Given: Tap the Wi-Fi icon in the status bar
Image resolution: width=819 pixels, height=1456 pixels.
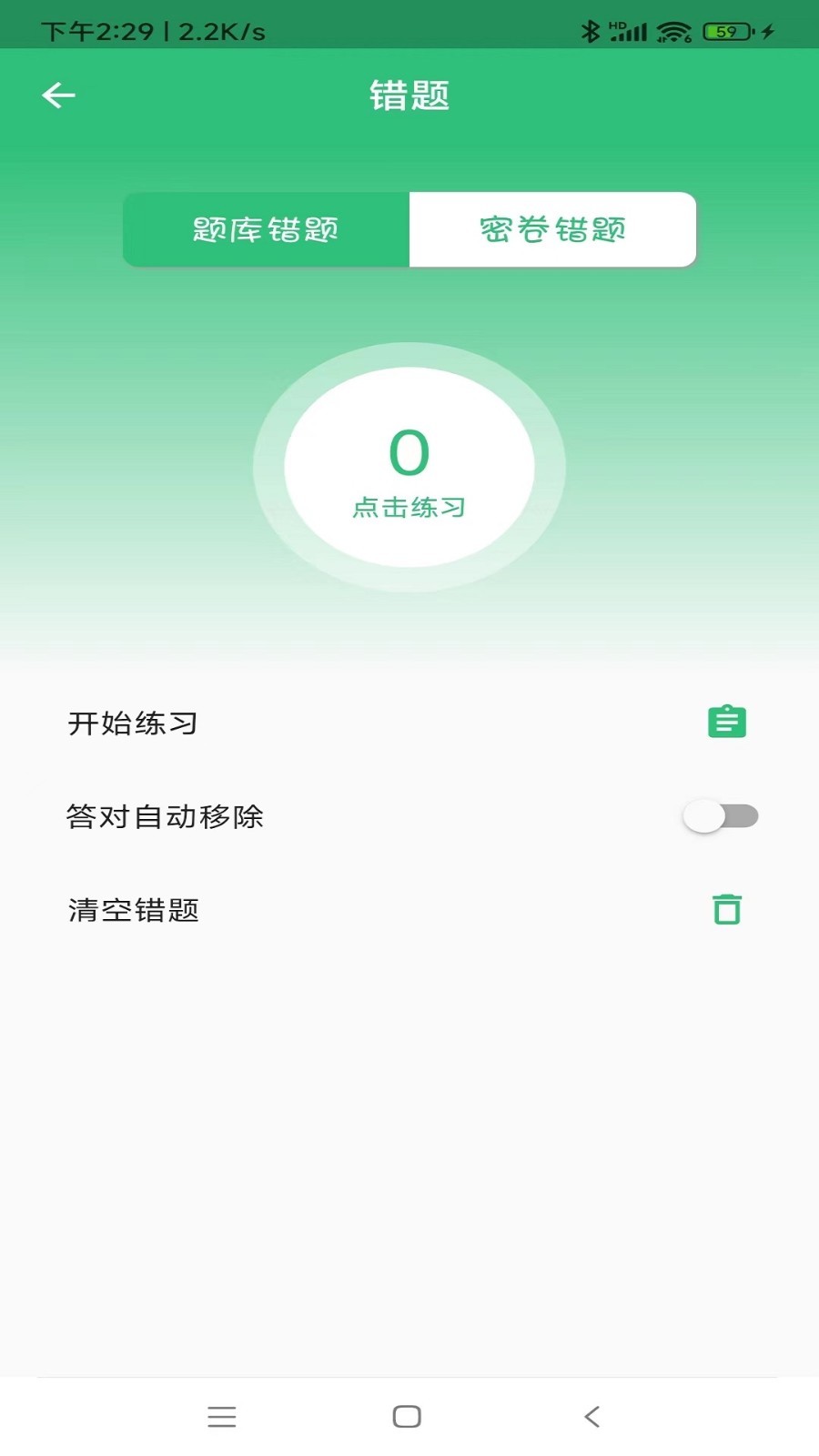Looking at the screenshot, I should coord(671,29).
